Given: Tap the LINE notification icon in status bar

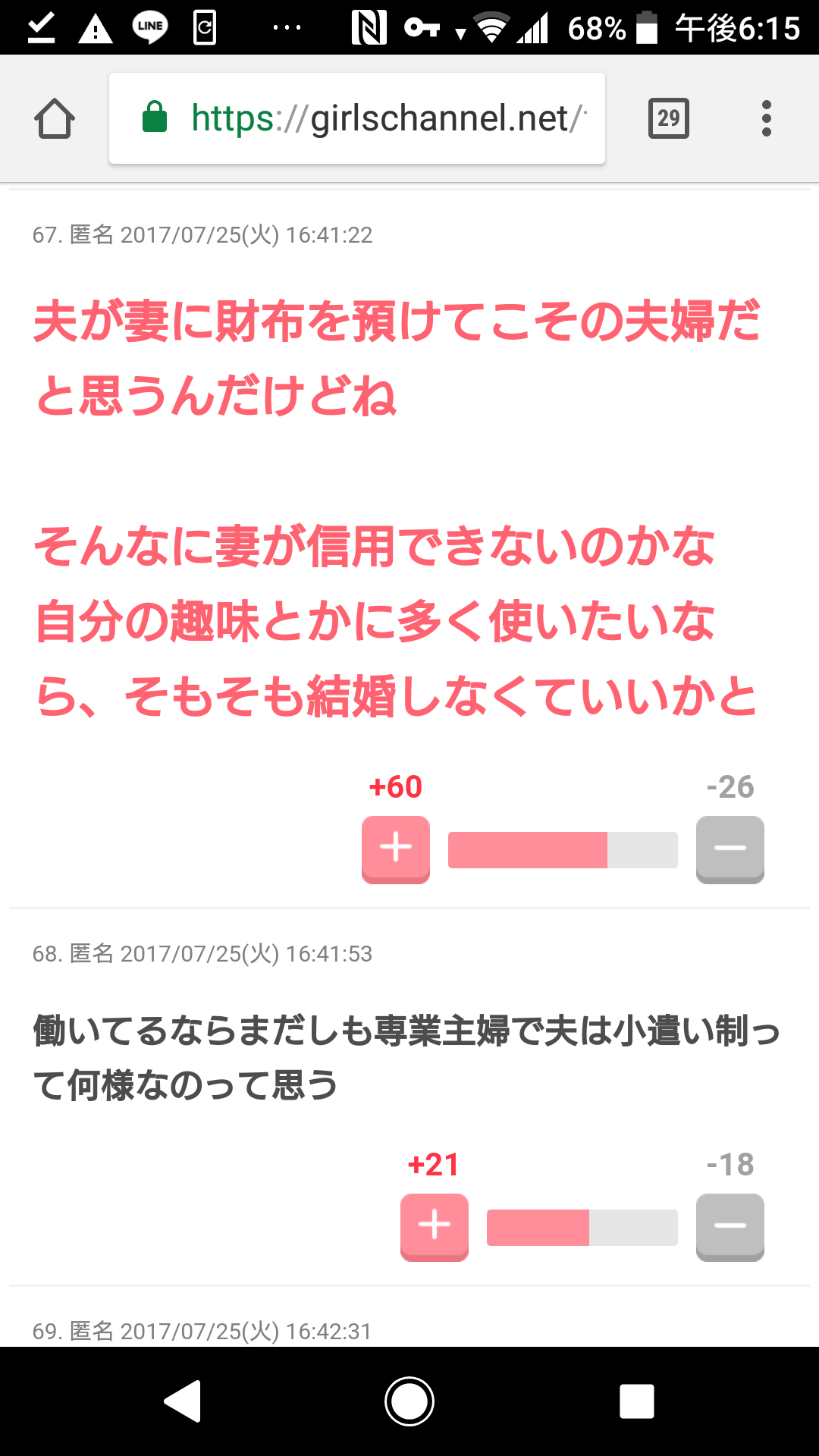Looking at the screenshot, I should [x=149, y=25].
